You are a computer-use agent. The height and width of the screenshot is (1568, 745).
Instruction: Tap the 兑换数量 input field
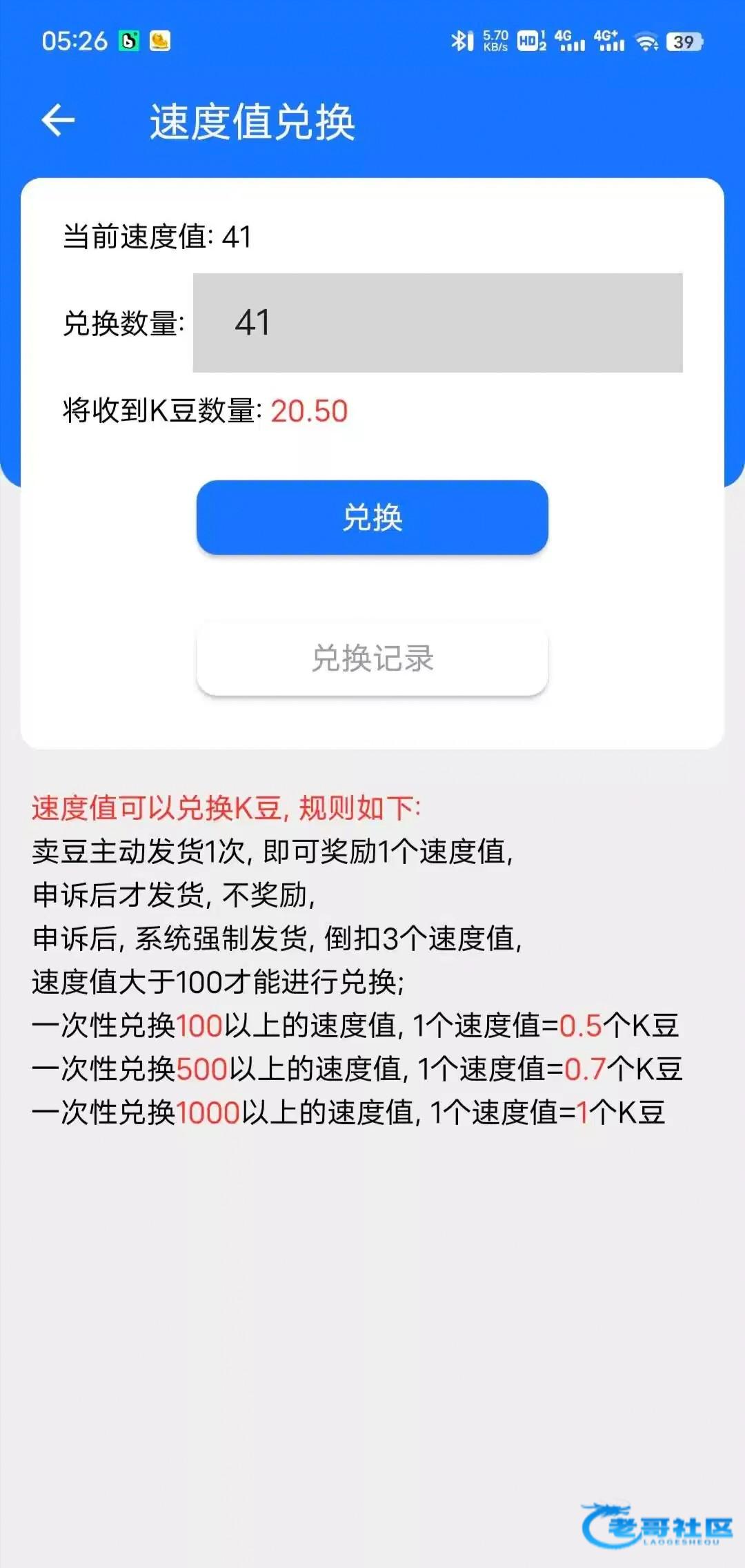pyautogui.click(x=437, y=323)
